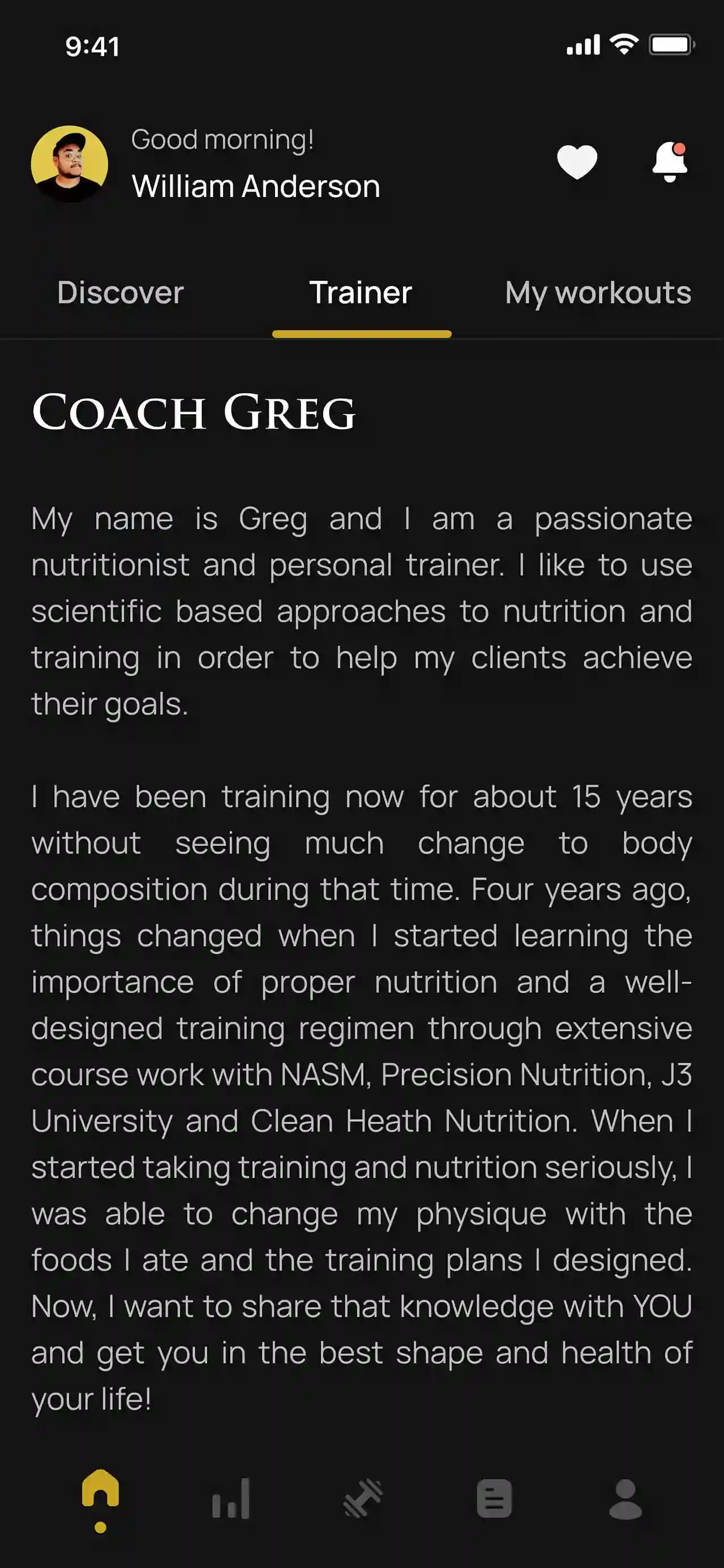Open the notifications bell

(669, 162)
